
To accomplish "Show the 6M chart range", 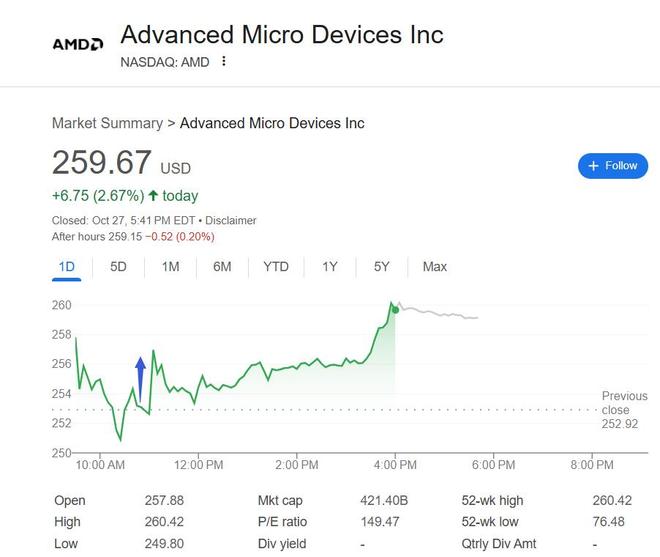I will pyautogui.click(x=222, y=267).
